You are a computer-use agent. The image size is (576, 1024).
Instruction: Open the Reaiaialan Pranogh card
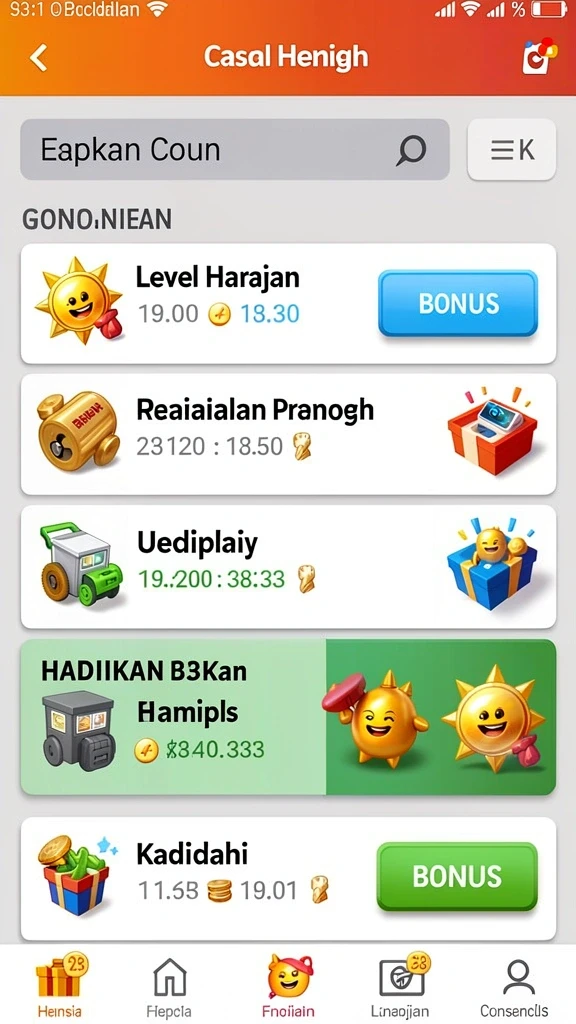[x=288, y=434]
